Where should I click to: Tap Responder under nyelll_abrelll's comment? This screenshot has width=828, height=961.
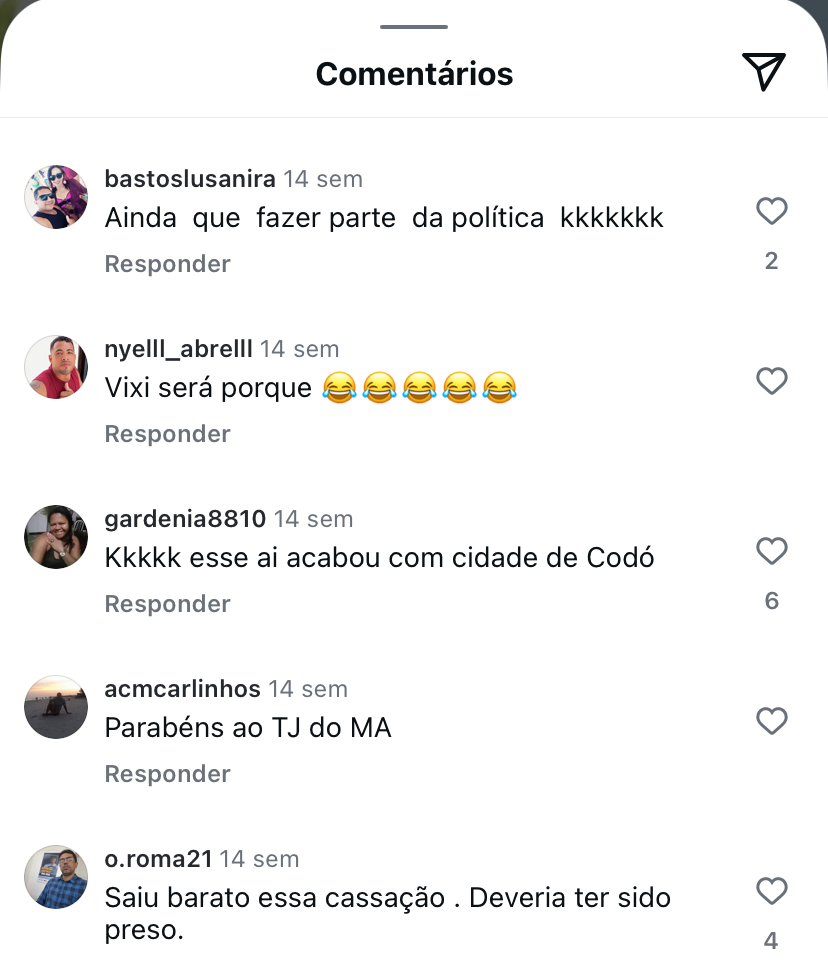(x=167, y=434)
